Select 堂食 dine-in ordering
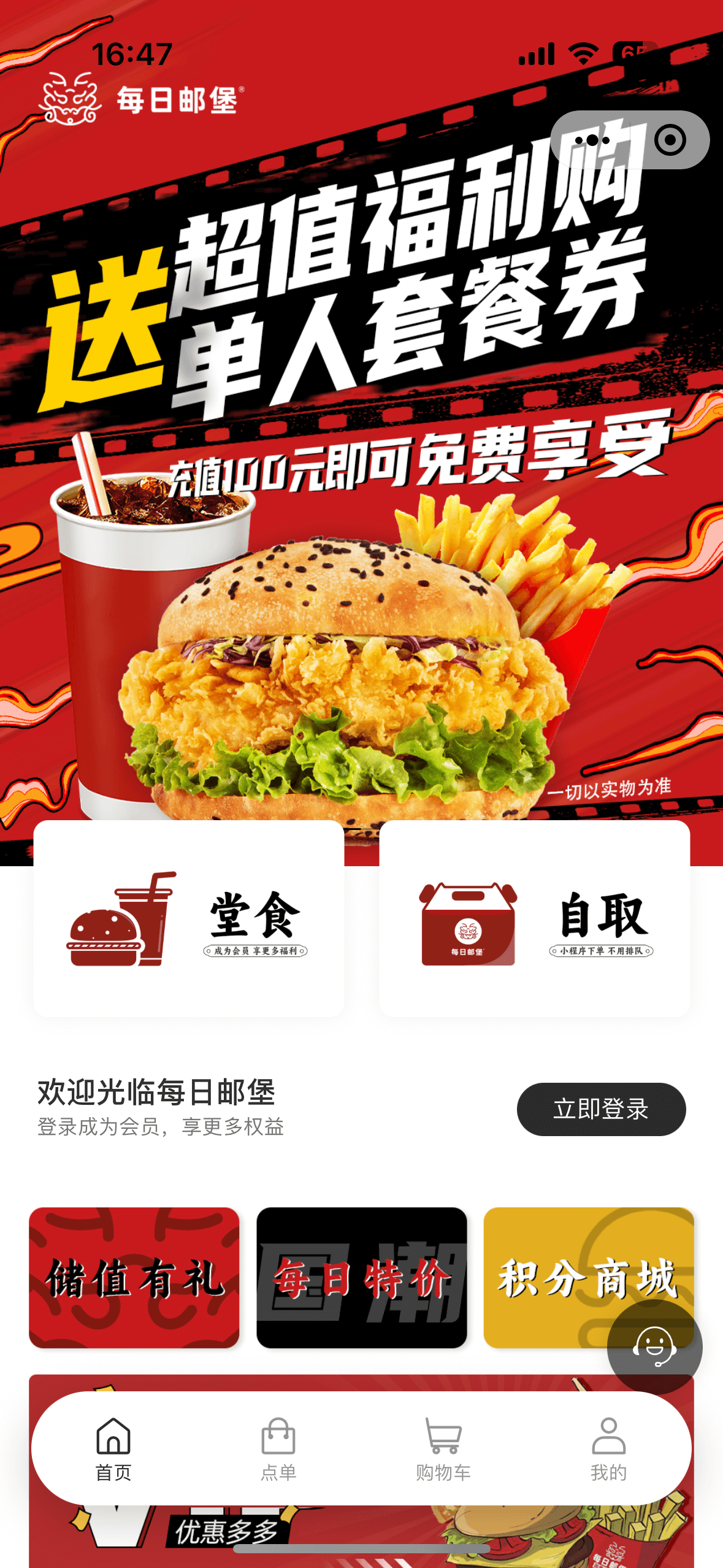Screen dimensions: 723x1568 point(188,918)
